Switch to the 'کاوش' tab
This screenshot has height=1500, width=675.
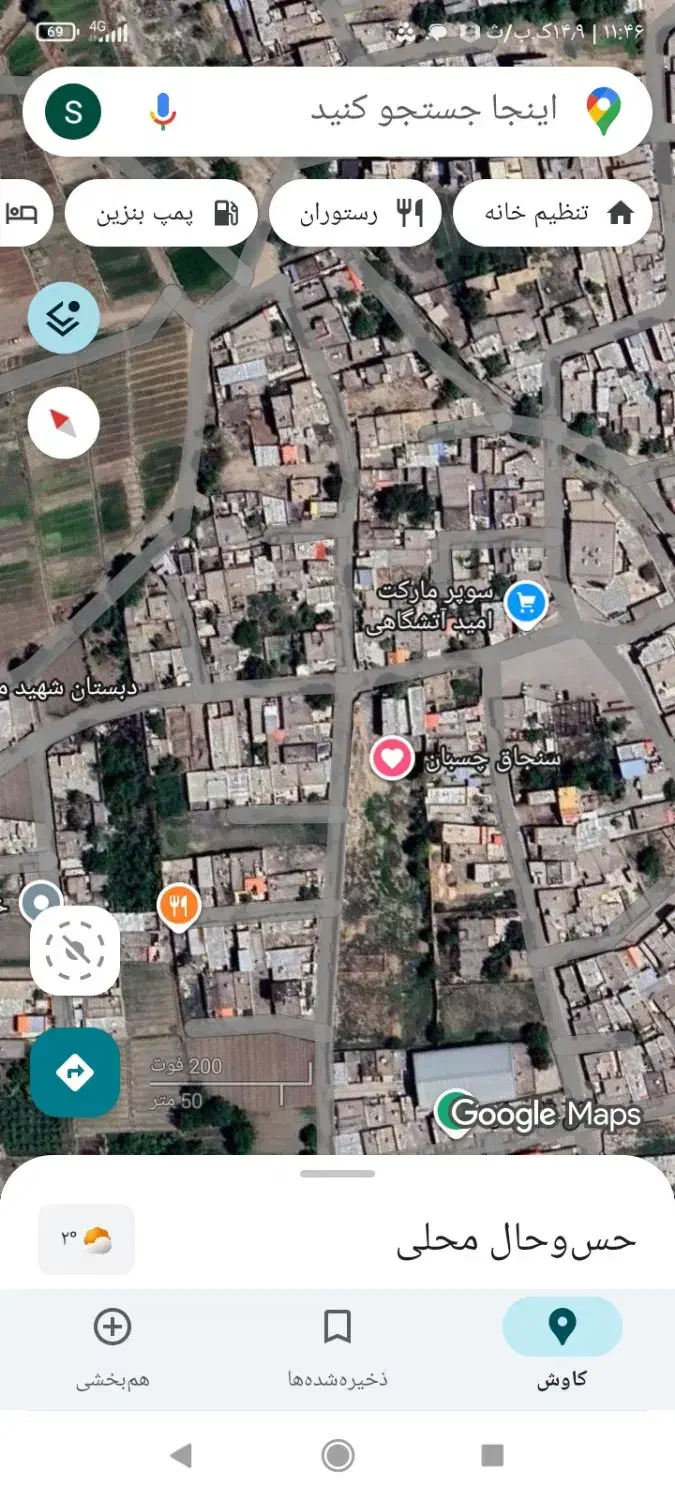(562, 1345)
